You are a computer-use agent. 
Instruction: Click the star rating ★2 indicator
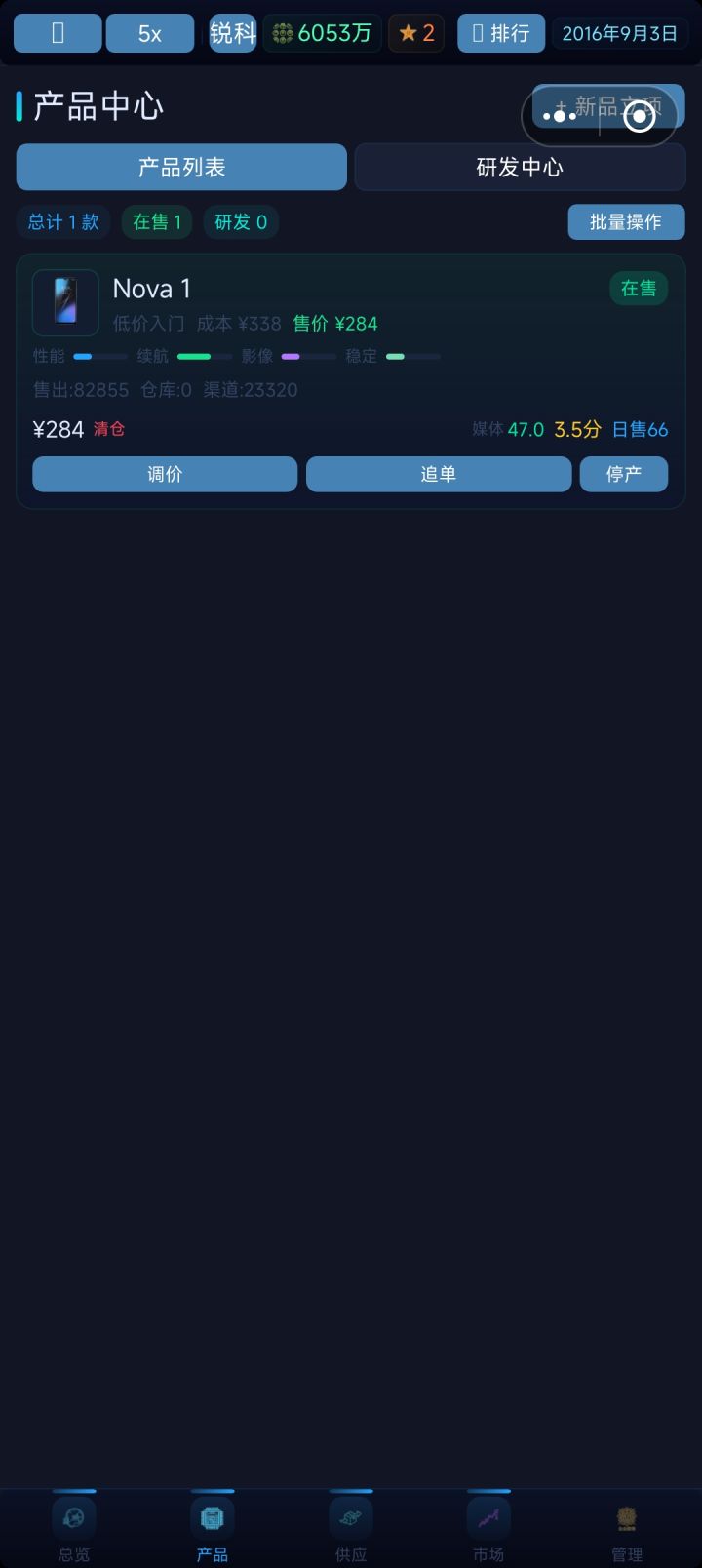[x=415, y=32]
